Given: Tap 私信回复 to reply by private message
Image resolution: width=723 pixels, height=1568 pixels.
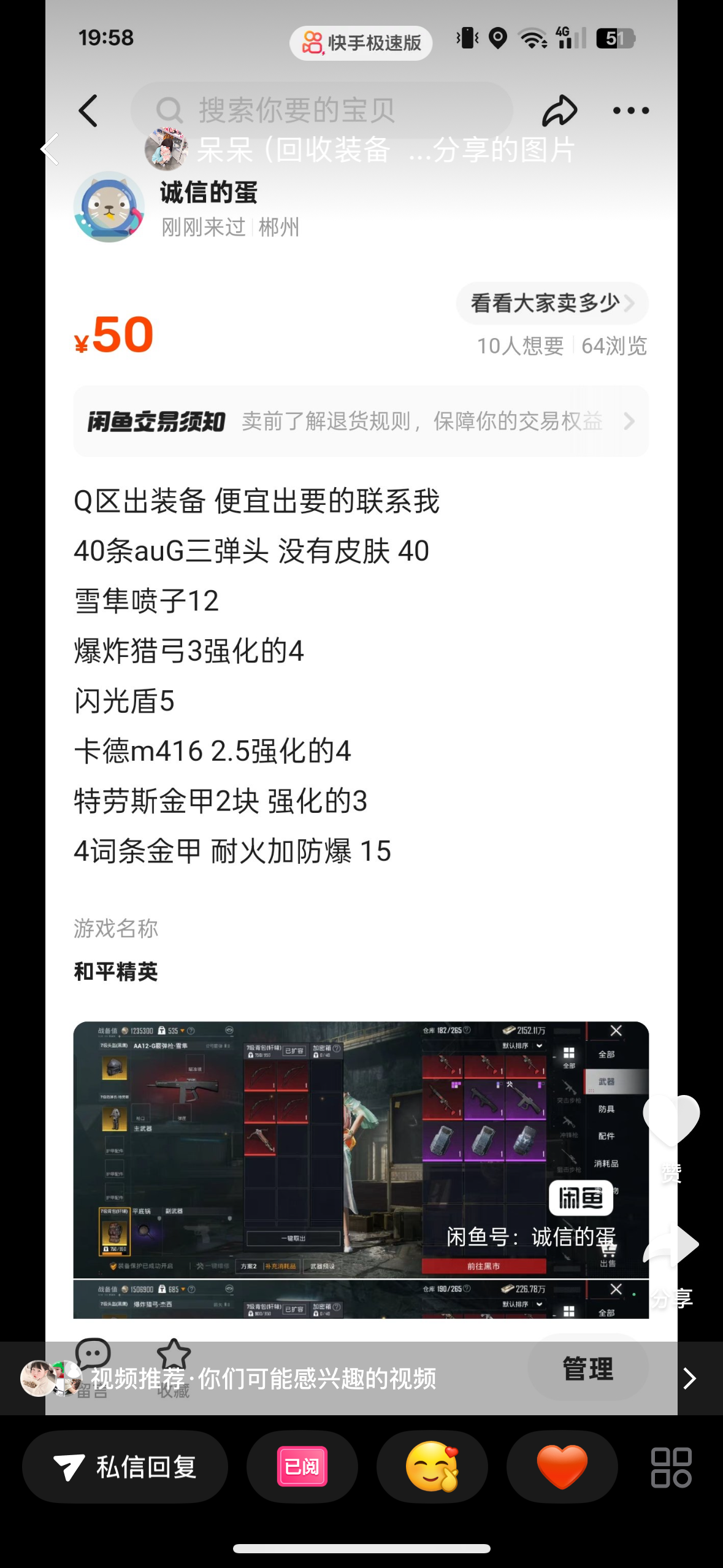Looking at the screenshot, I should [x=125, y=1467].
